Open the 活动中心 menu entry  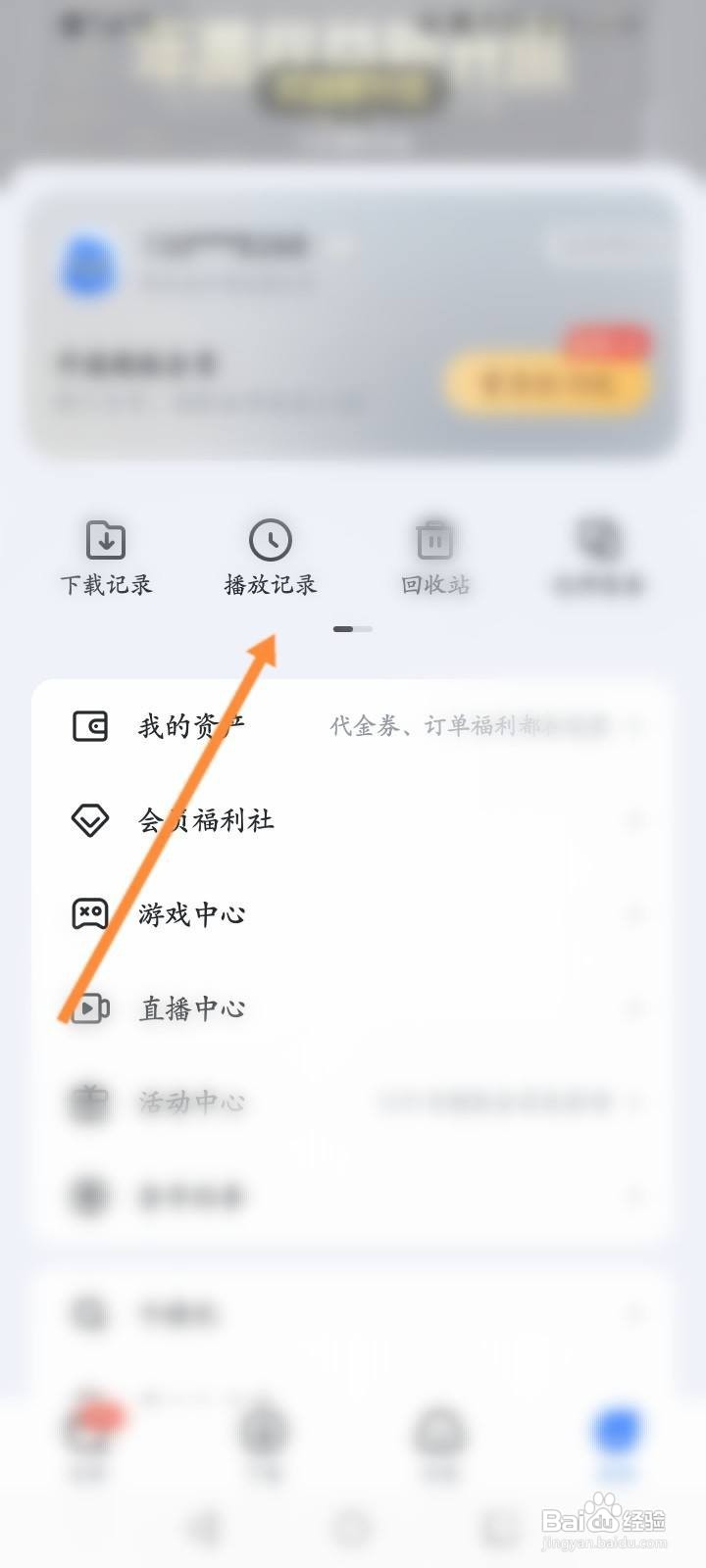[192, 1102]
